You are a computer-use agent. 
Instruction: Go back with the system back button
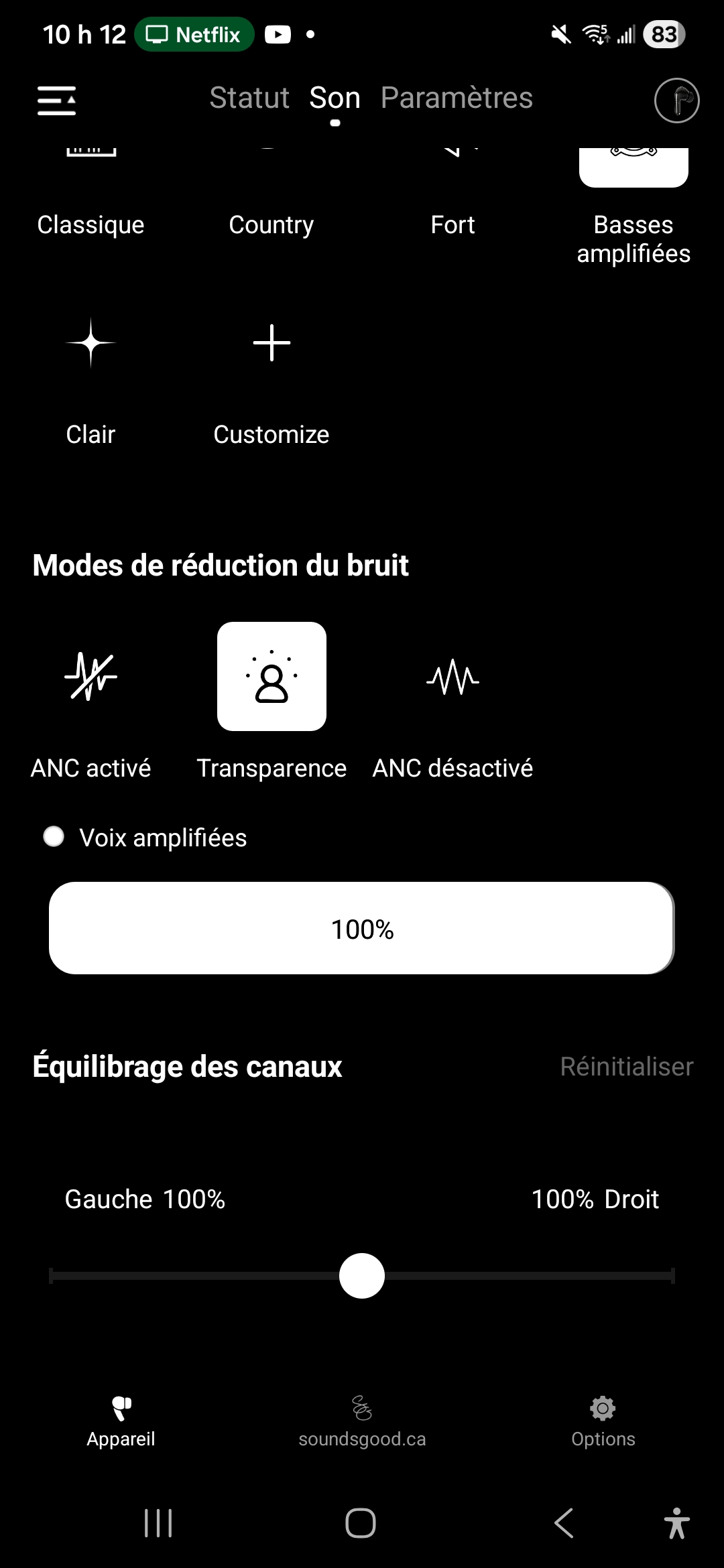pyautogui.click(x=564, y=1523)
